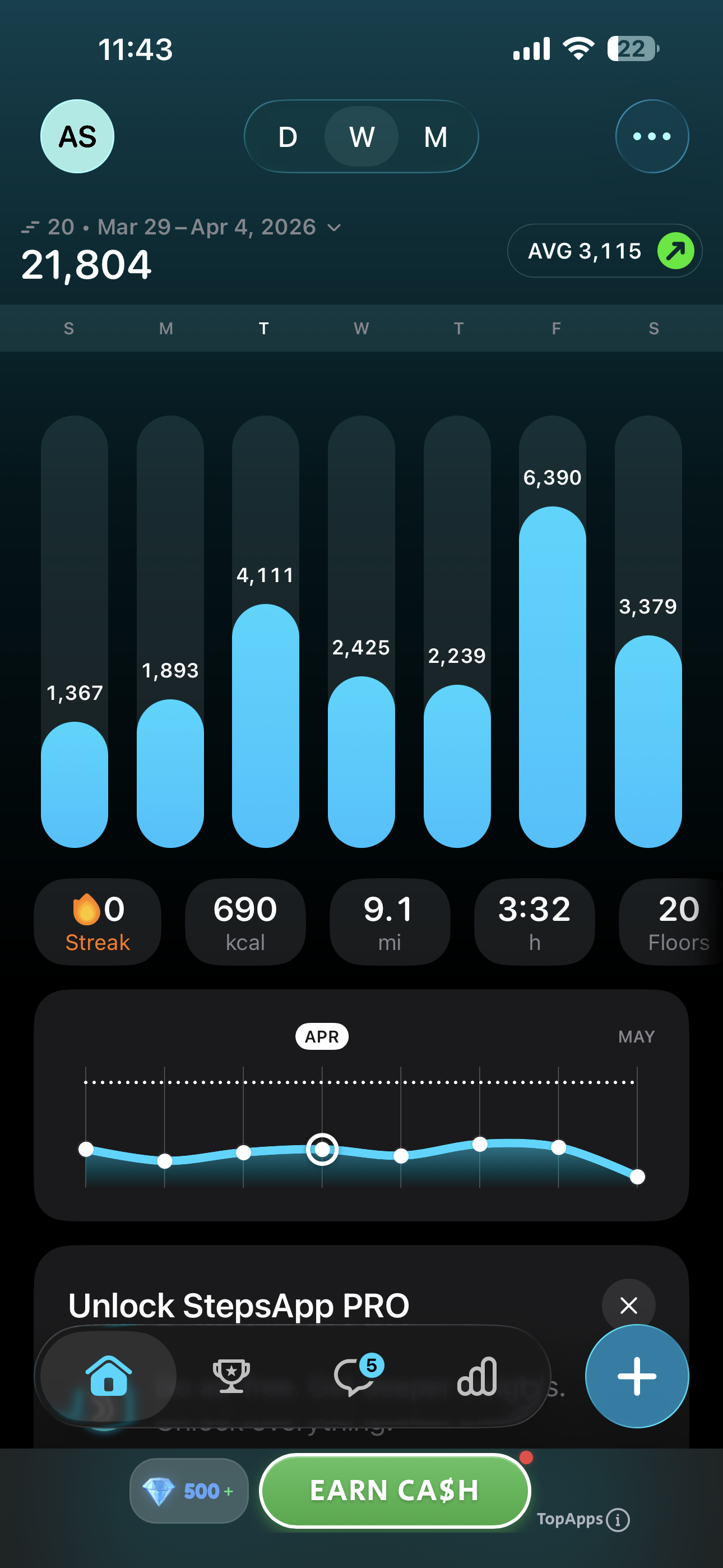Open the AS profile avatar
The height and width of the screenshot is (1568, 723).
77,136
